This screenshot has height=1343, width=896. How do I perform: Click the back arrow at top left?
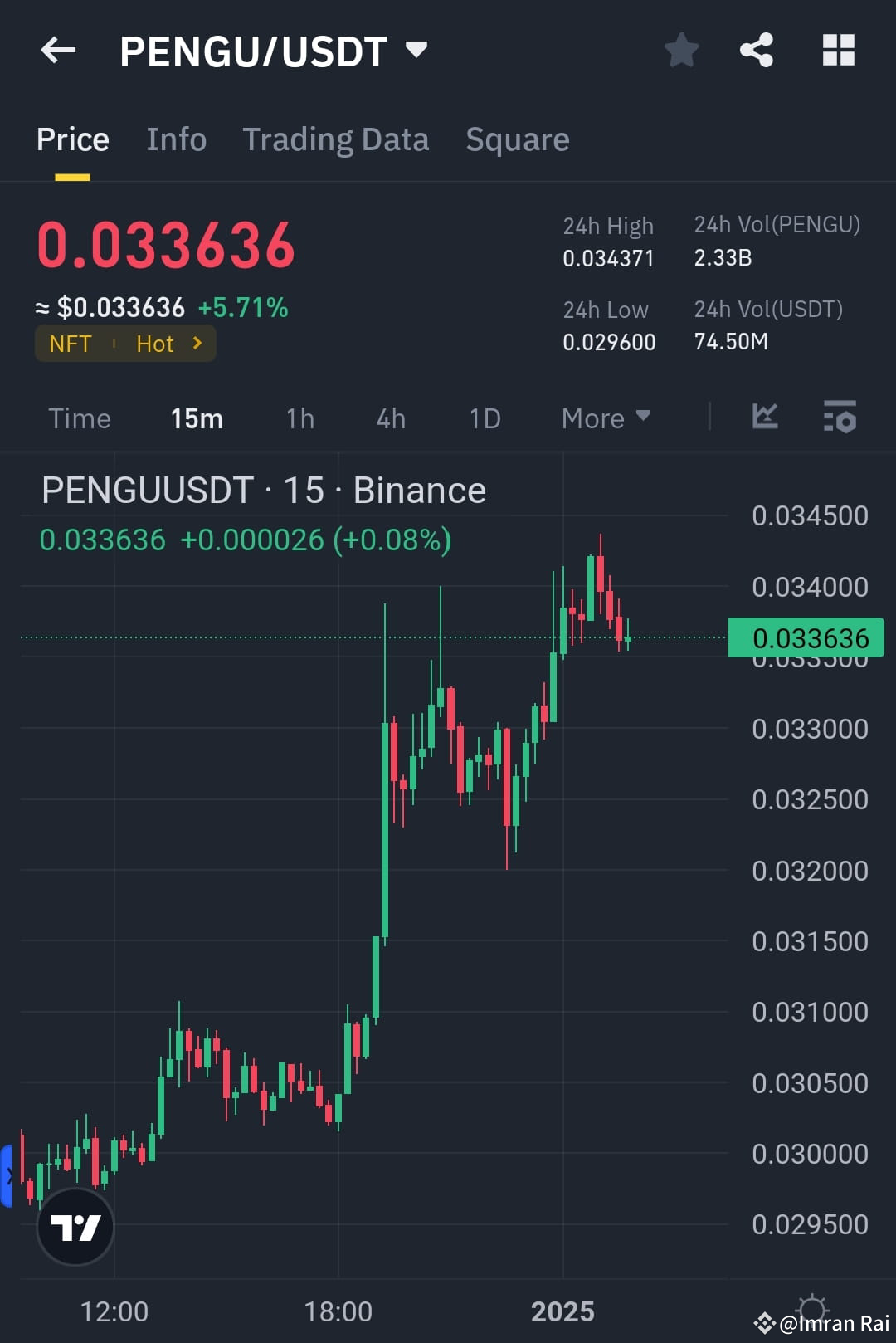pyautogui.click(x=57, y=50)
